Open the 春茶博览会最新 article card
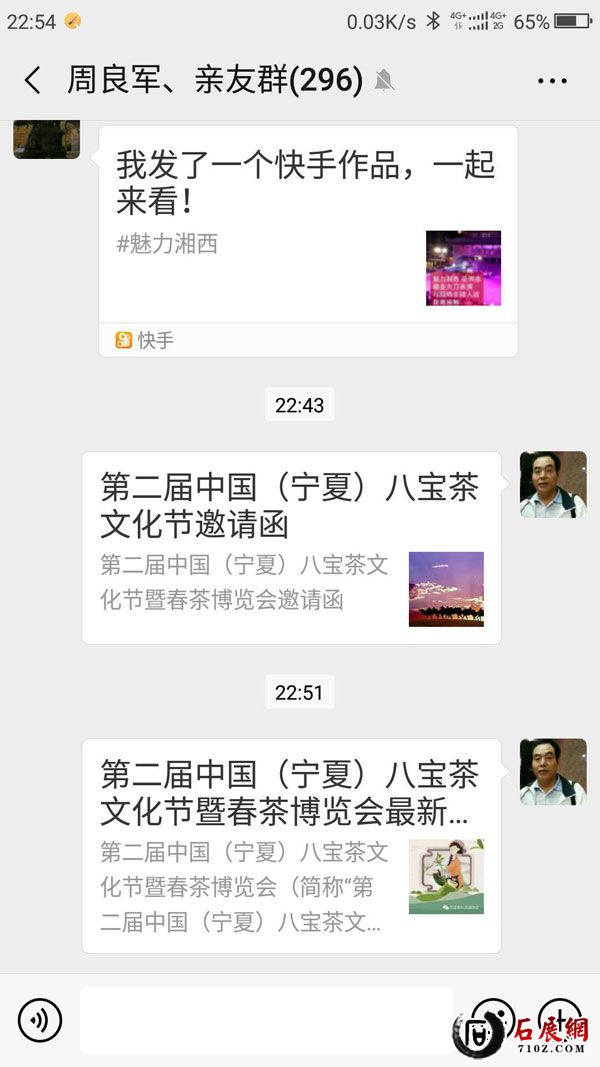The image size is (600, 1067). 291,845
